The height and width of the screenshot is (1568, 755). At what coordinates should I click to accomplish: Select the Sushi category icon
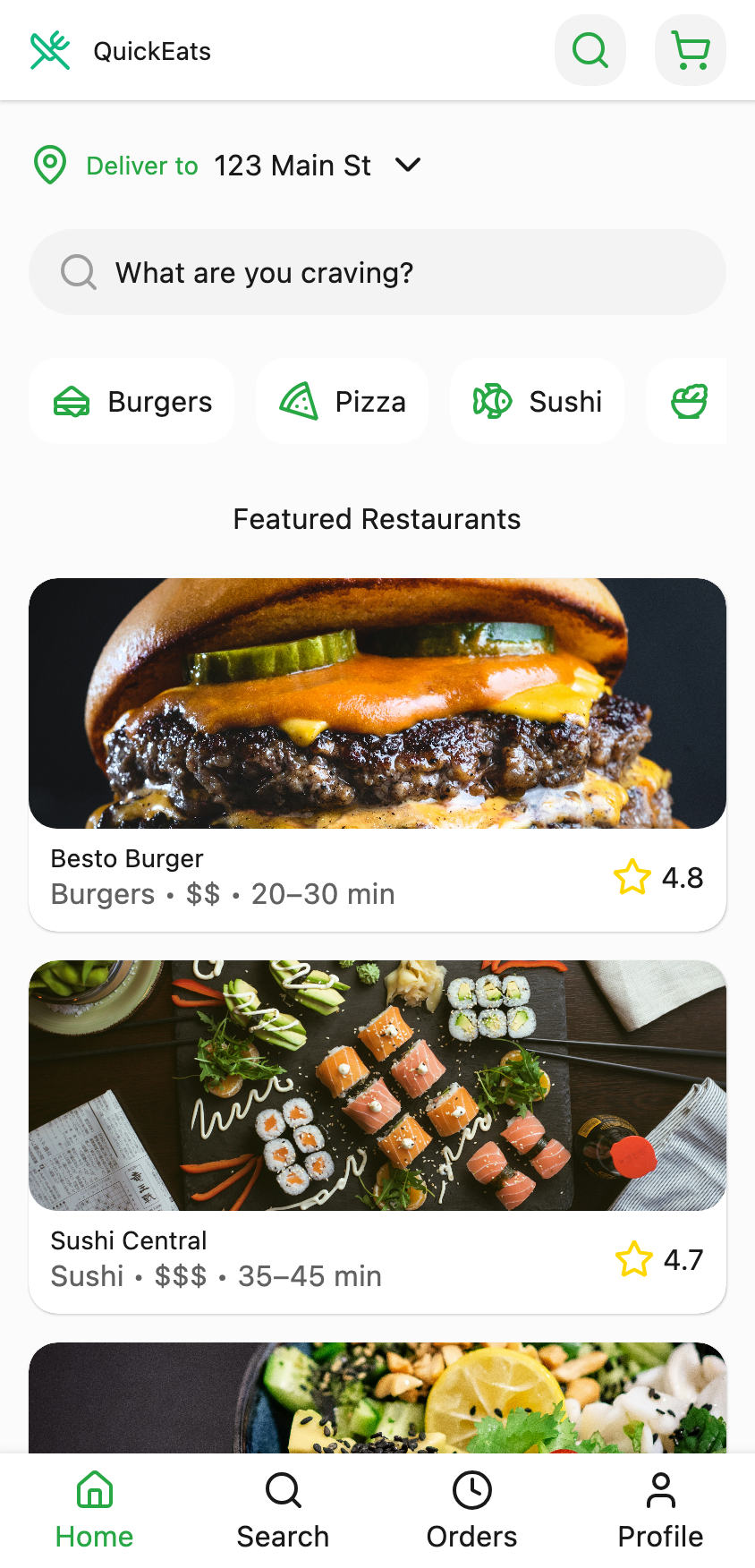pos(491,401)
